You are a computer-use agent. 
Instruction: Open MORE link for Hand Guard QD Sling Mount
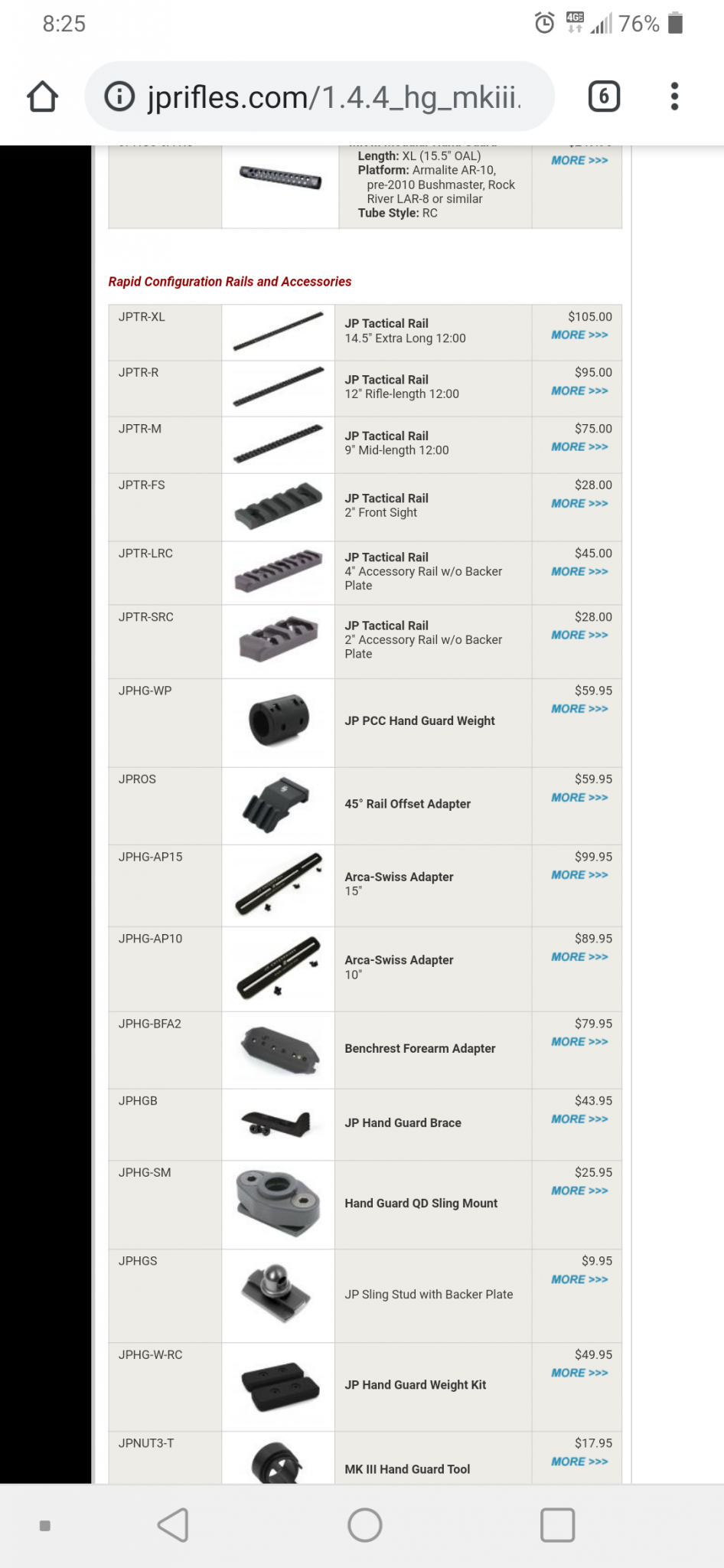(x=579, y=1191)
